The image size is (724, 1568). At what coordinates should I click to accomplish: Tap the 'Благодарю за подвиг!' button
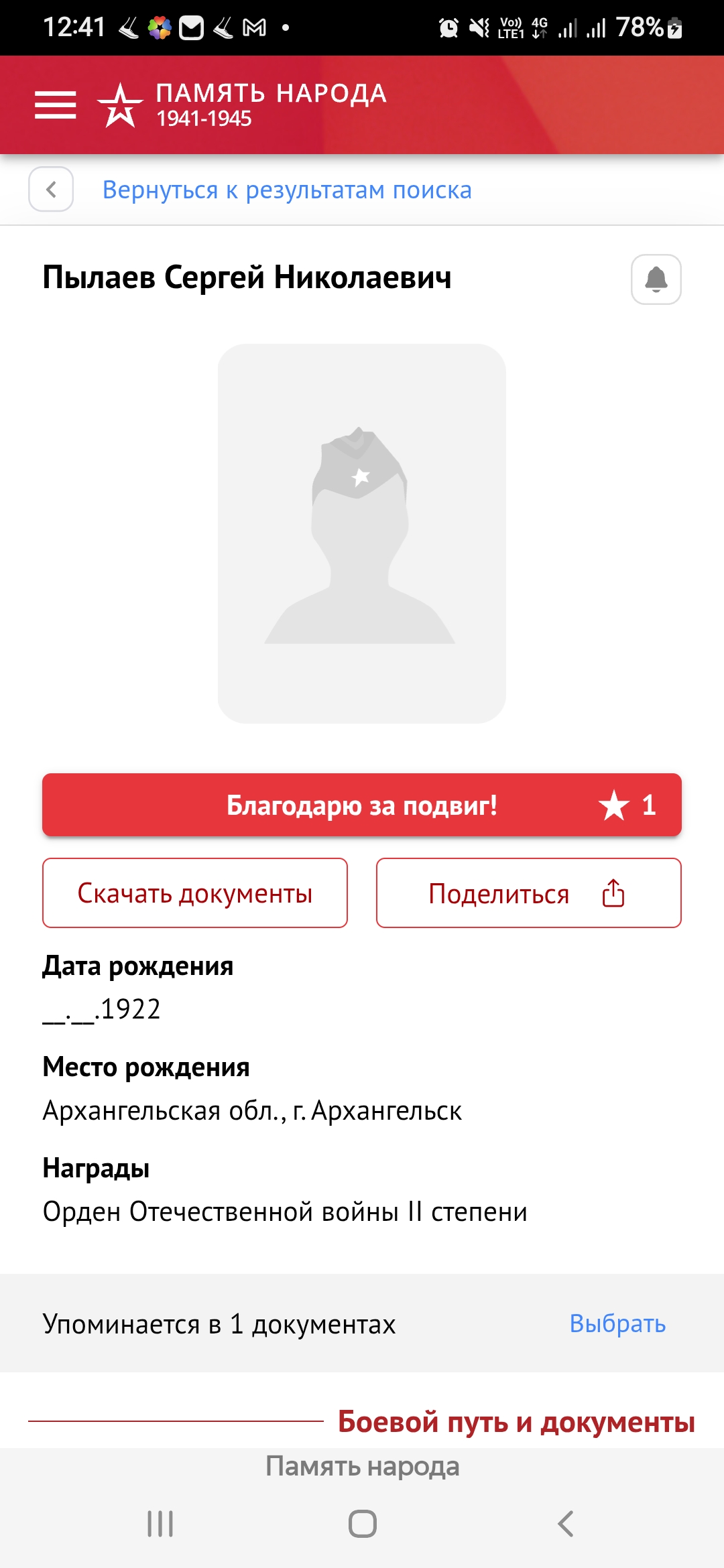[x=362, y=805]
